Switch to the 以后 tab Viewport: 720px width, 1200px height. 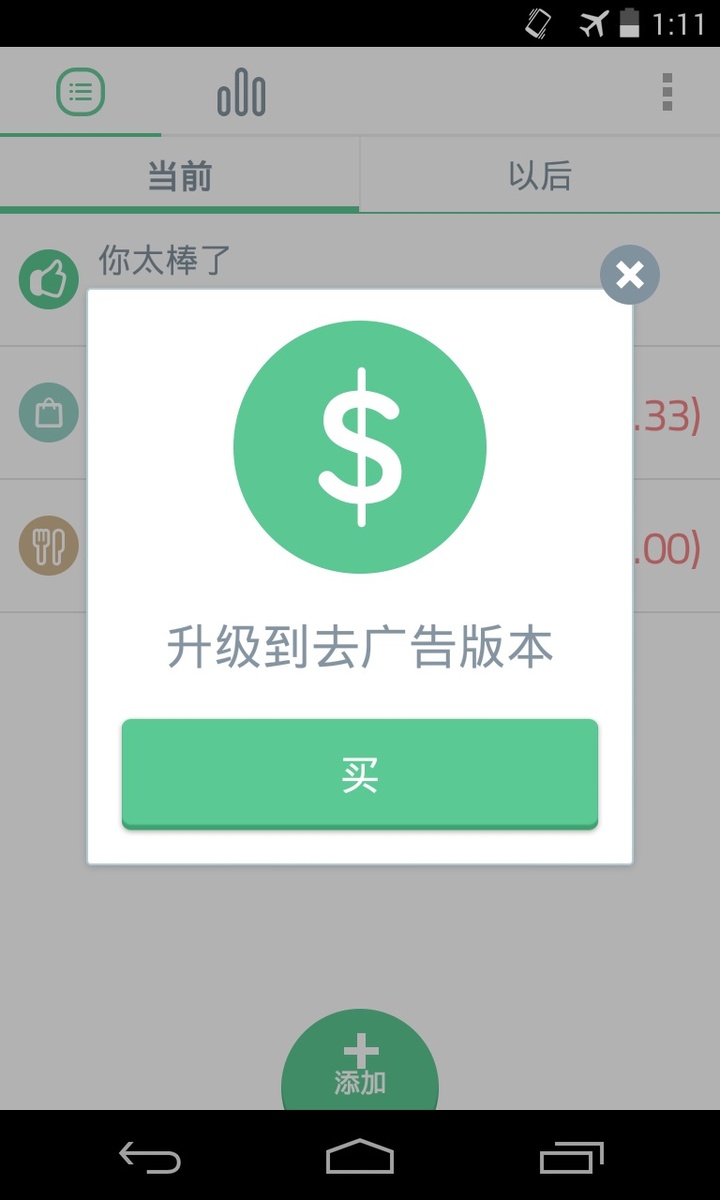click(540, 177)
